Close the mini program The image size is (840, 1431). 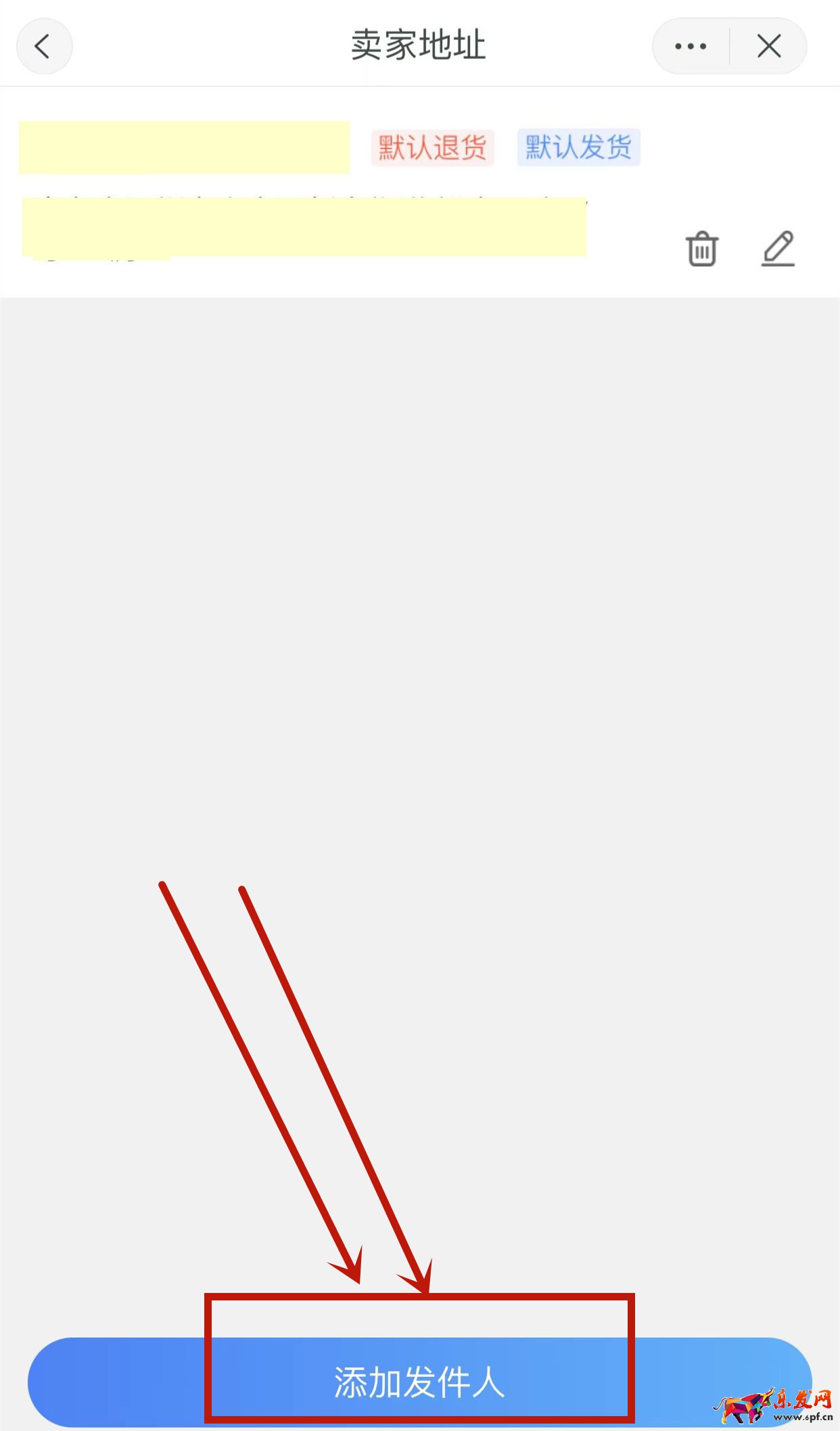769,47
